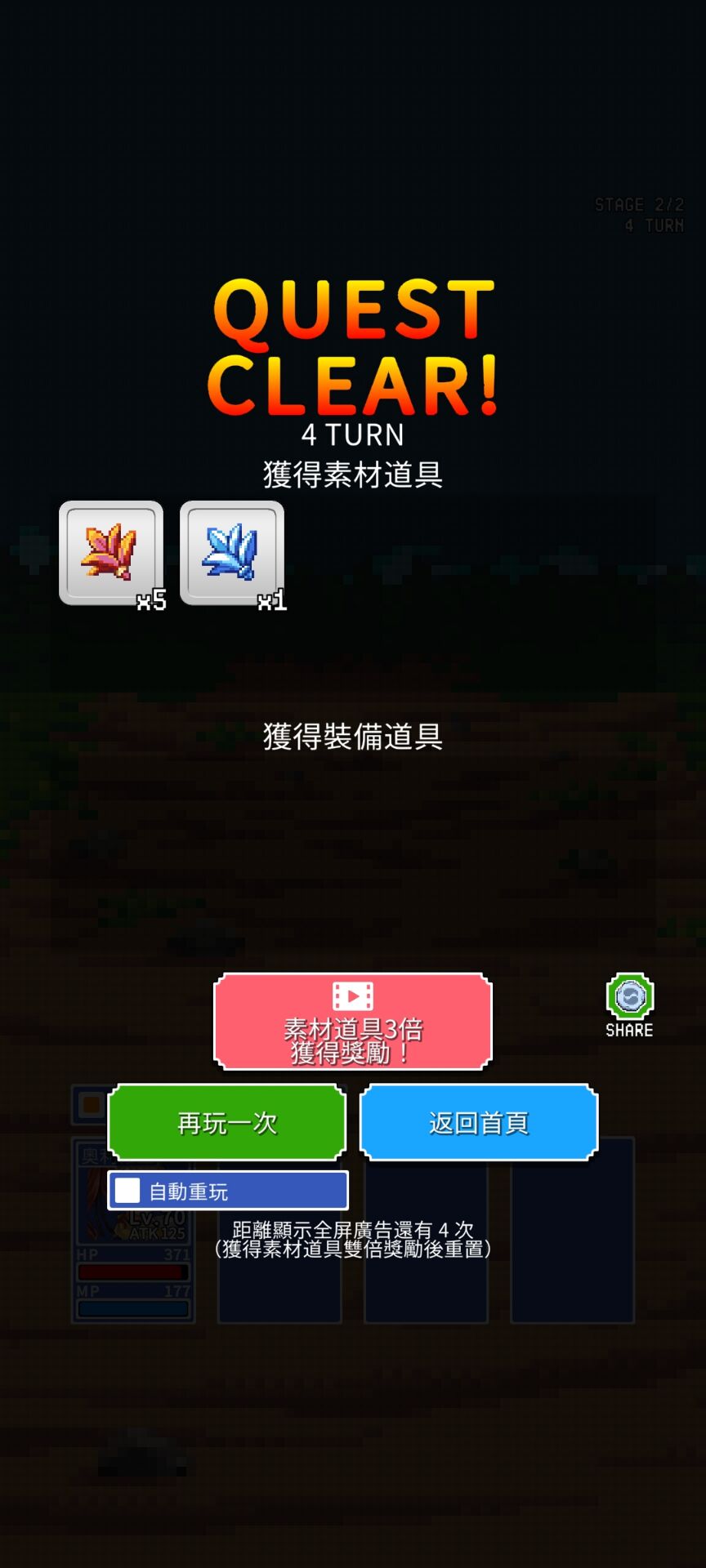Watch ad for 3x material rewards

pos(353,1022)
